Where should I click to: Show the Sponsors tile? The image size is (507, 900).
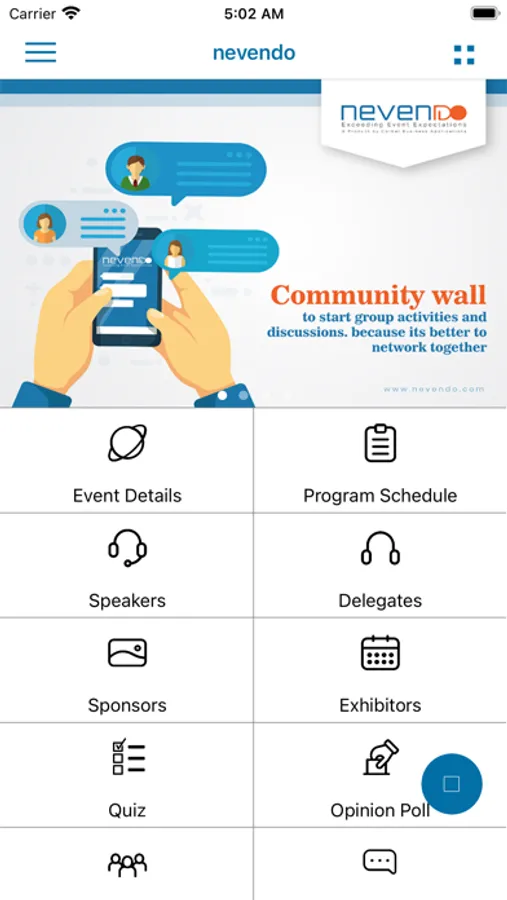[x=126, y=670]
